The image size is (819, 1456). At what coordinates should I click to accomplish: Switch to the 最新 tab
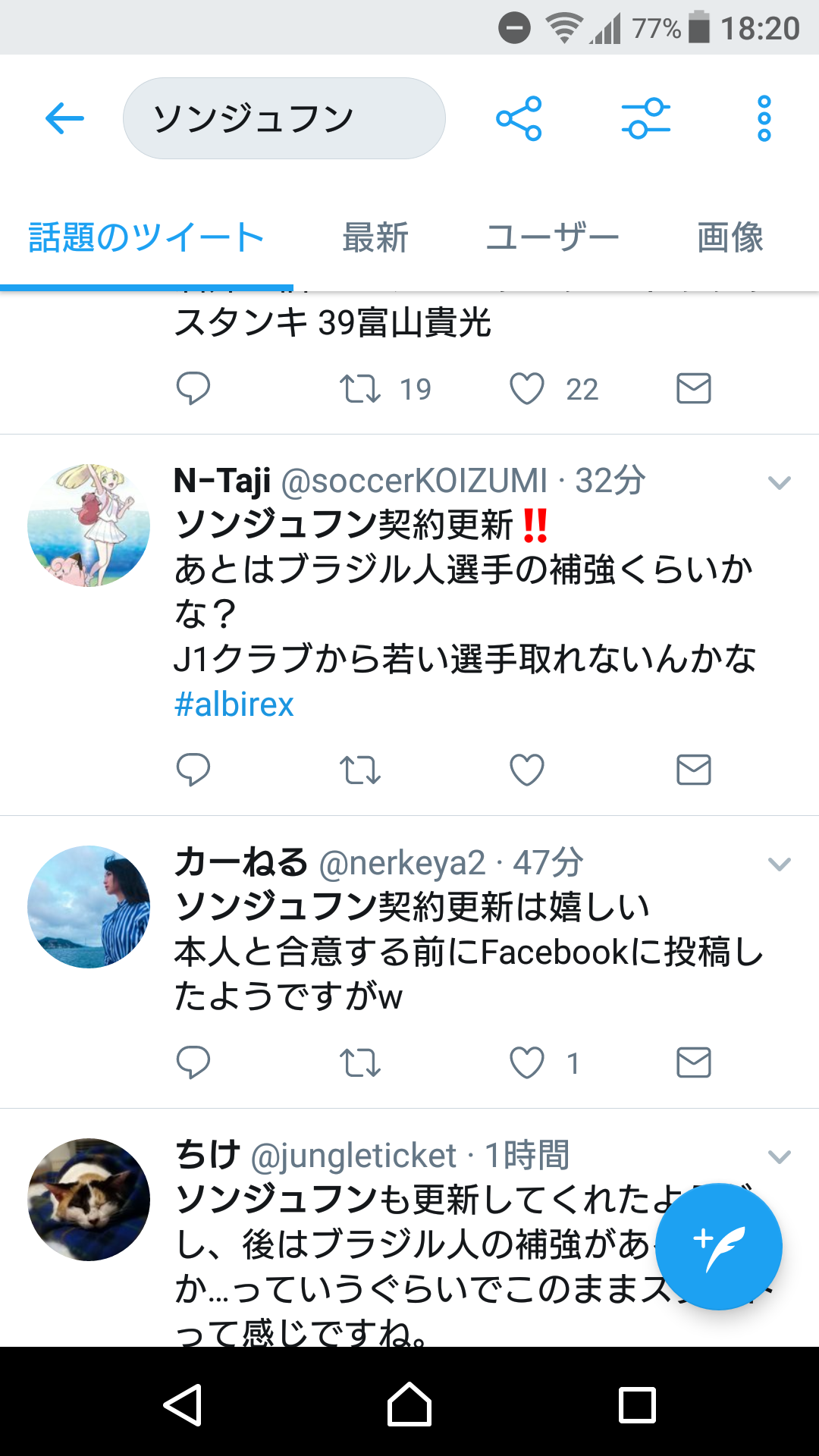point(375,237)
